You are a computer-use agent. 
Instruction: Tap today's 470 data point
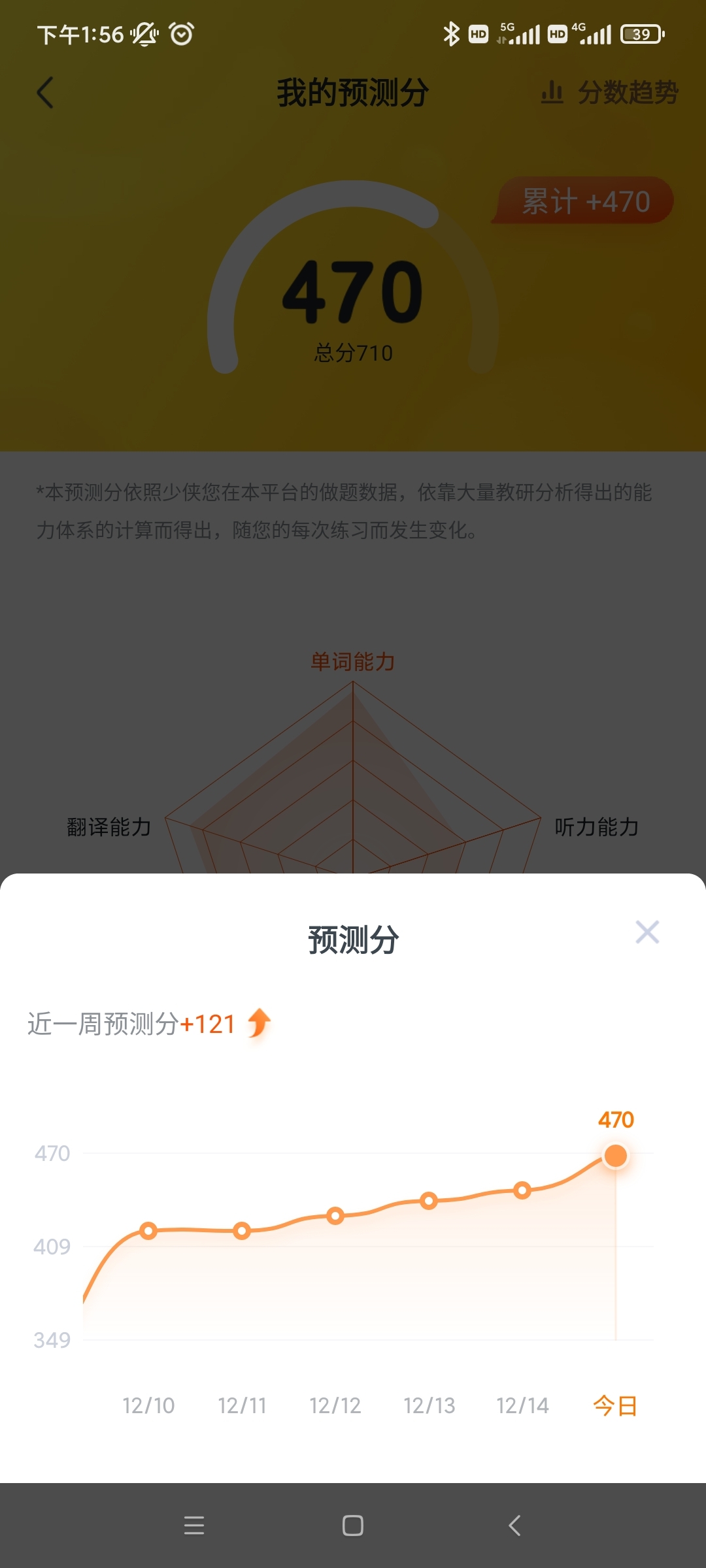[616, 1156]
